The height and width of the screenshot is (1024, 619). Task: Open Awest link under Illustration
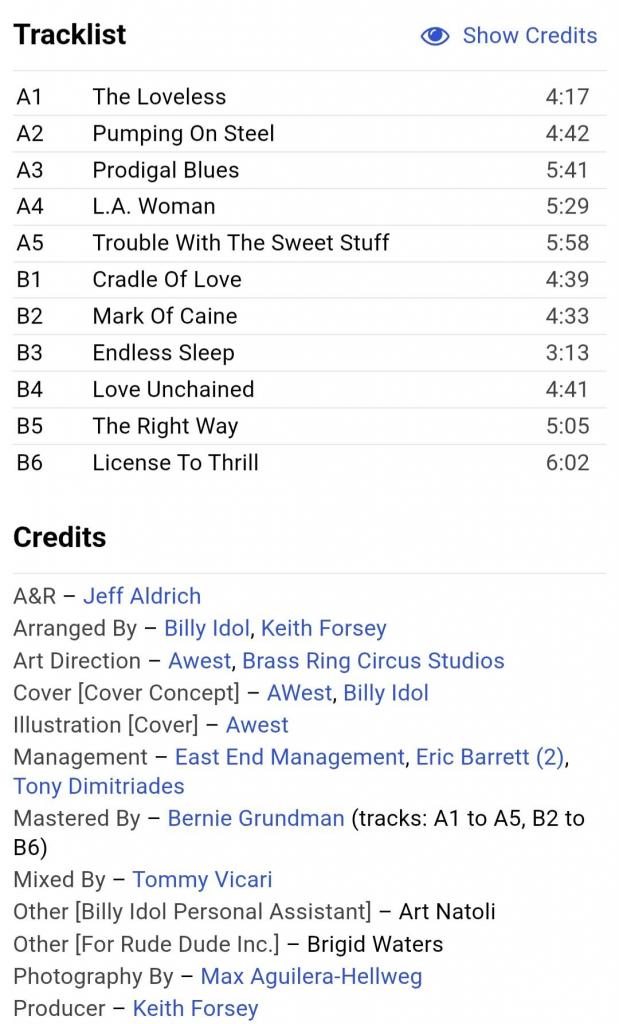[257, 725]
